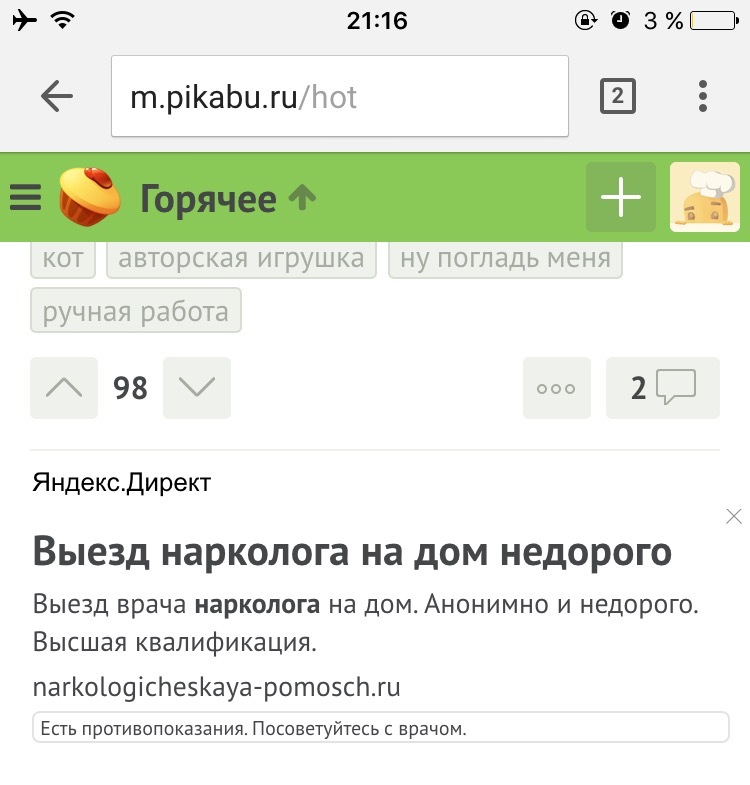Open the browser overflow menu
Viewport: 750px width, 785px height.
tap(703, 96)
